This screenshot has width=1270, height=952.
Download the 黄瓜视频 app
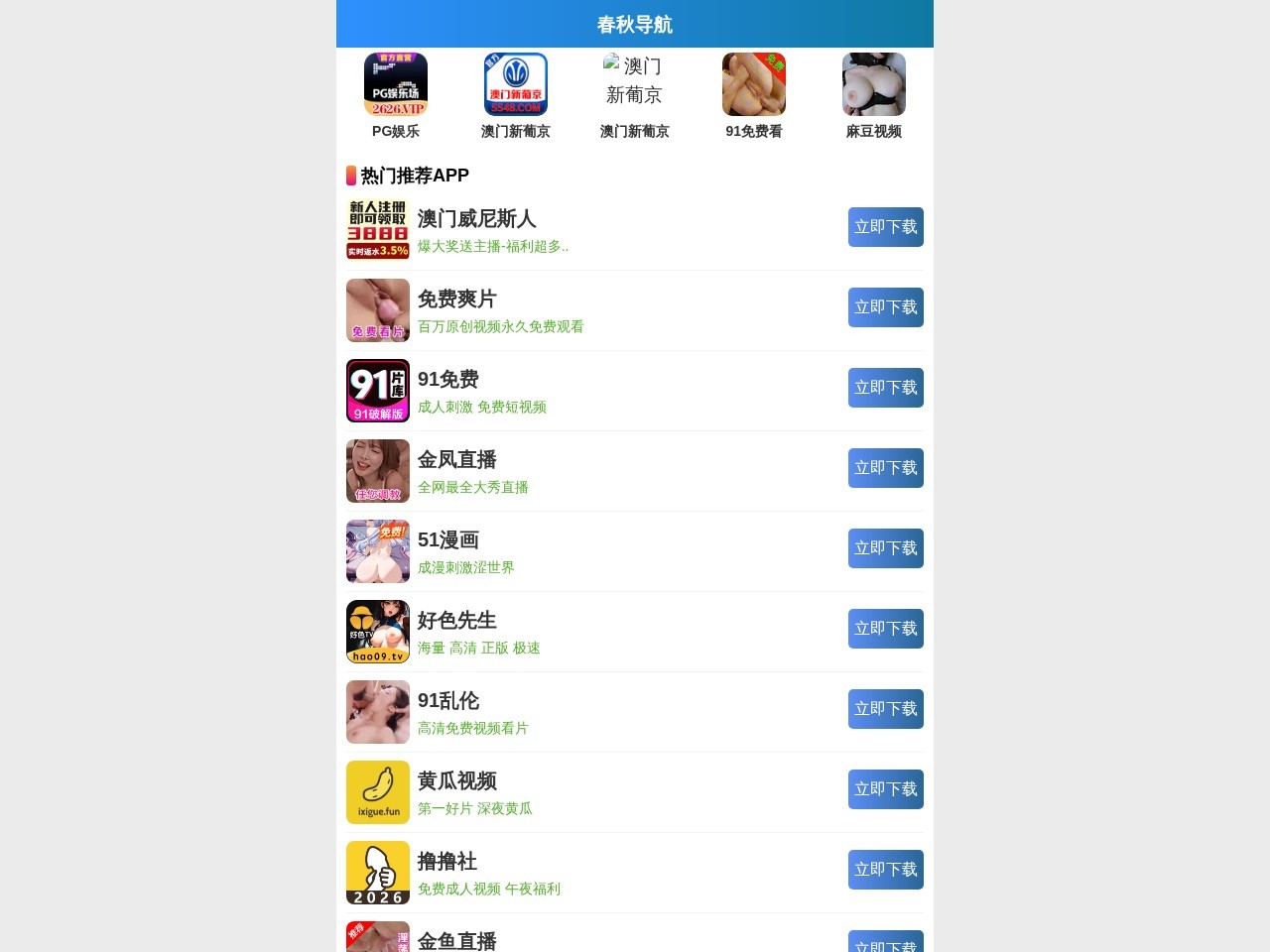(x=885, y=789)
